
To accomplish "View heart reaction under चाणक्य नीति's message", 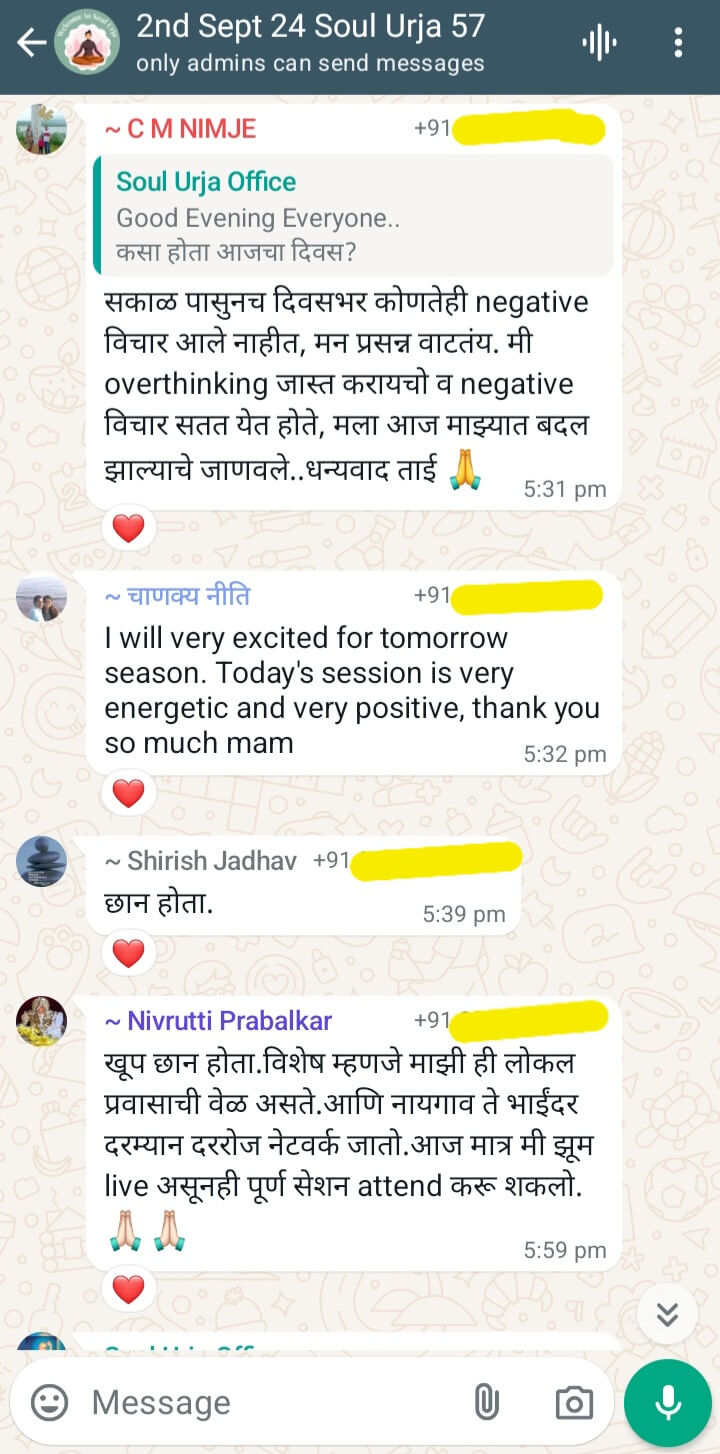I will pyautogui.click(x=128, y=794).
